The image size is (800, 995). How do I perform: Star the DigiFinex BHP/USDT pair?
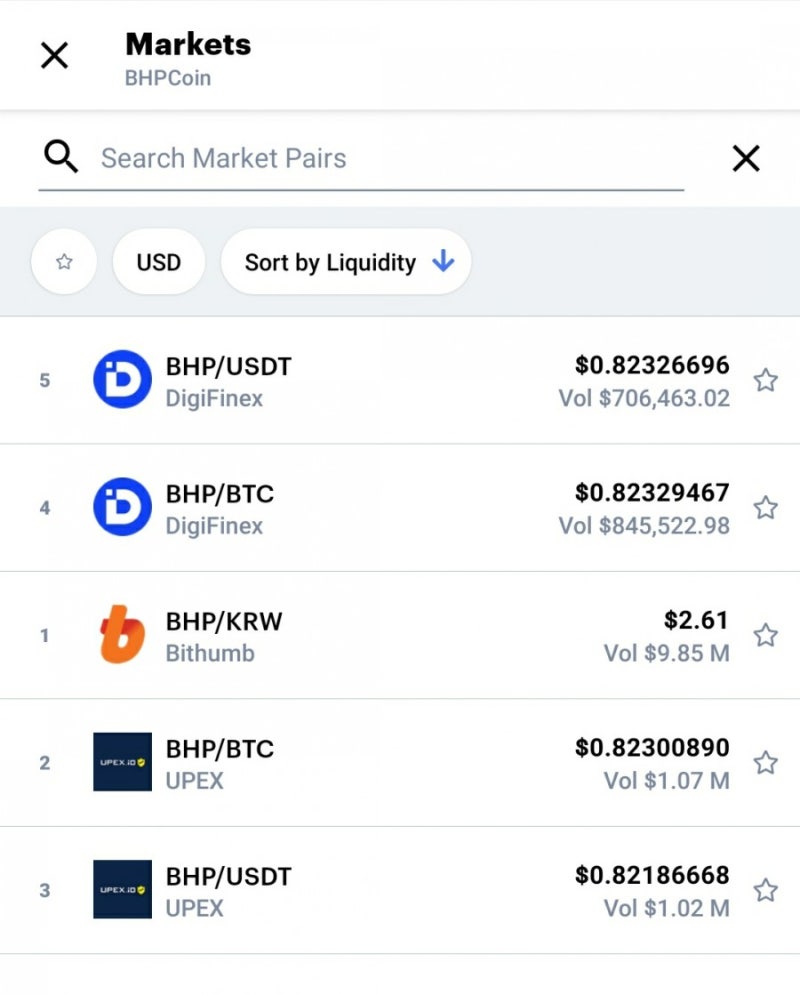tap(765, 380)
